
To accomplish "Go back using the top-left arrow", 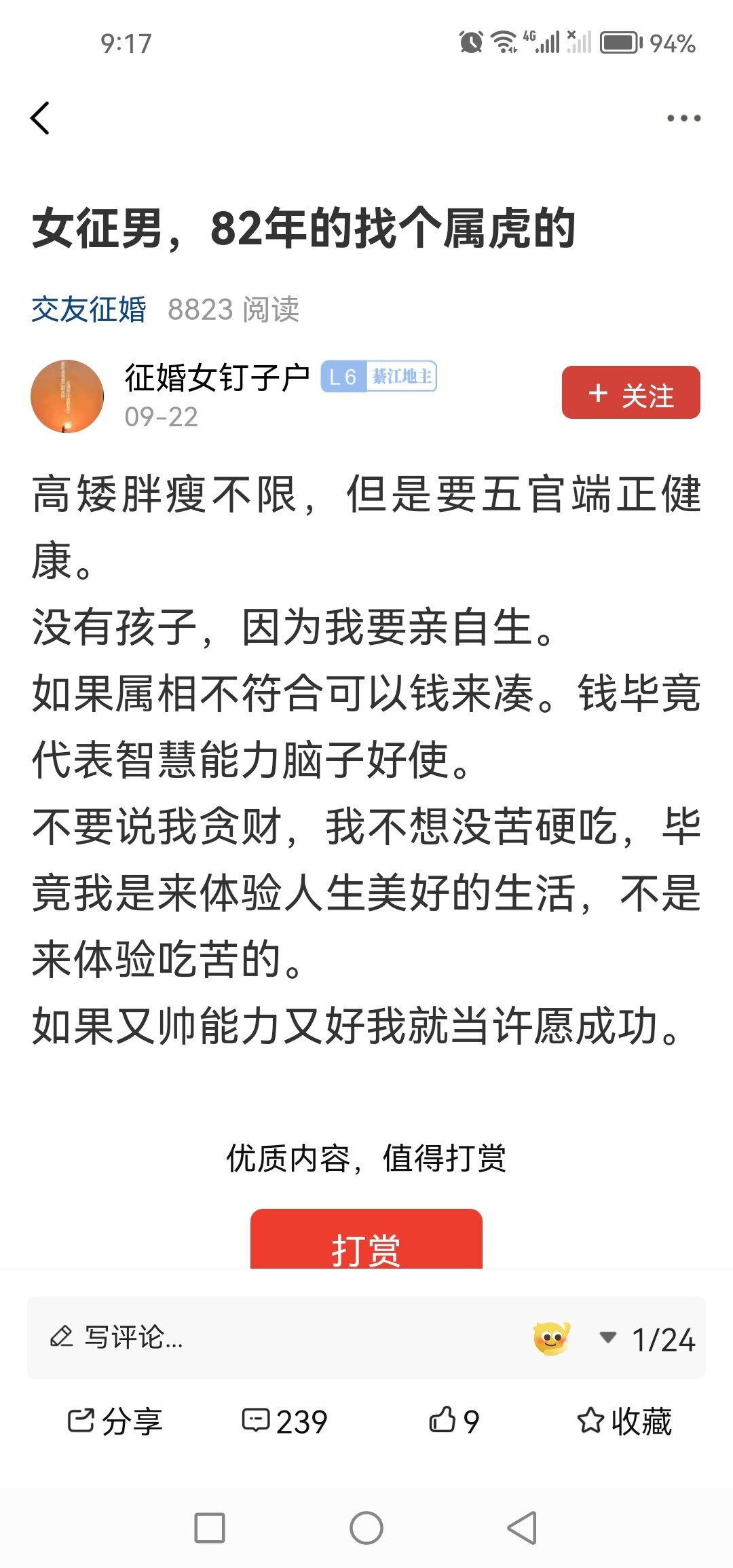I will pos(41,118).
